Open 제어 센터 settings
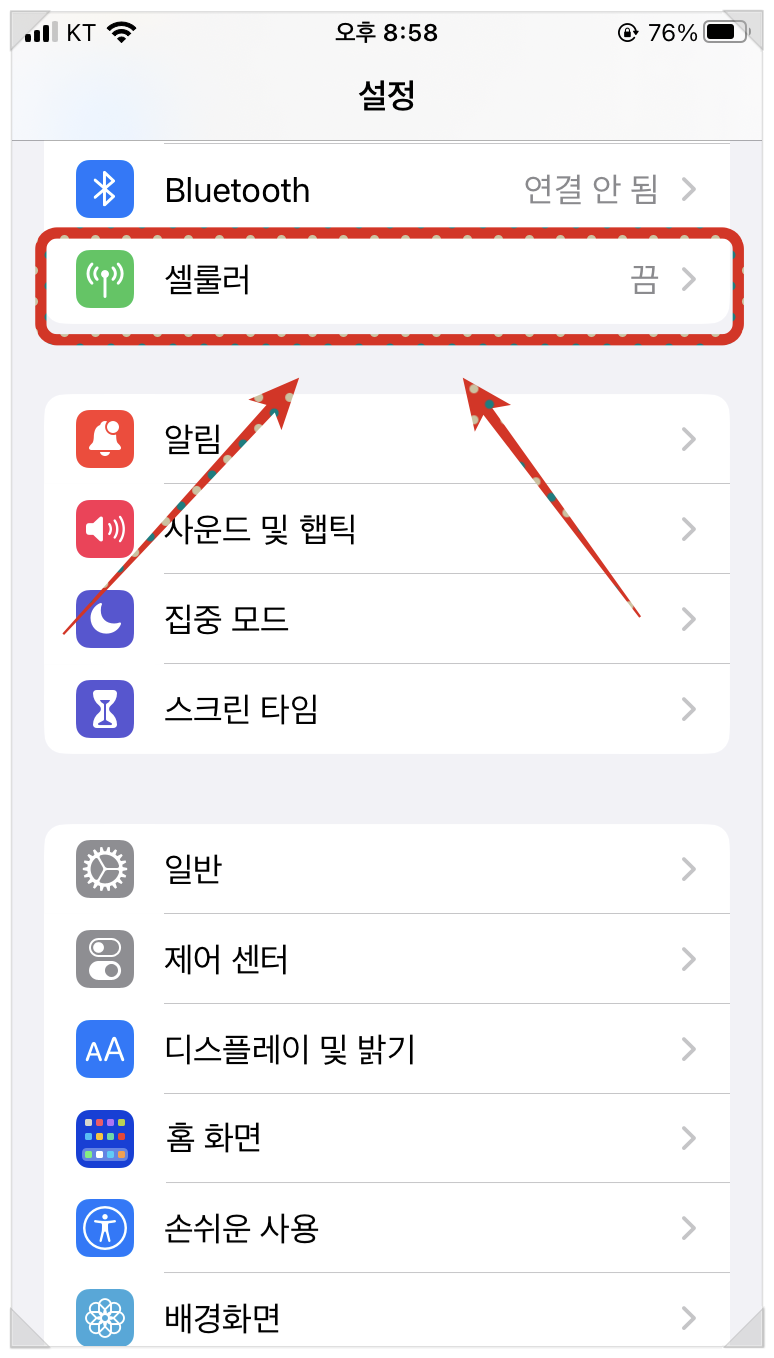Screen dimensions: 774x1358 (x=387, y=959)
